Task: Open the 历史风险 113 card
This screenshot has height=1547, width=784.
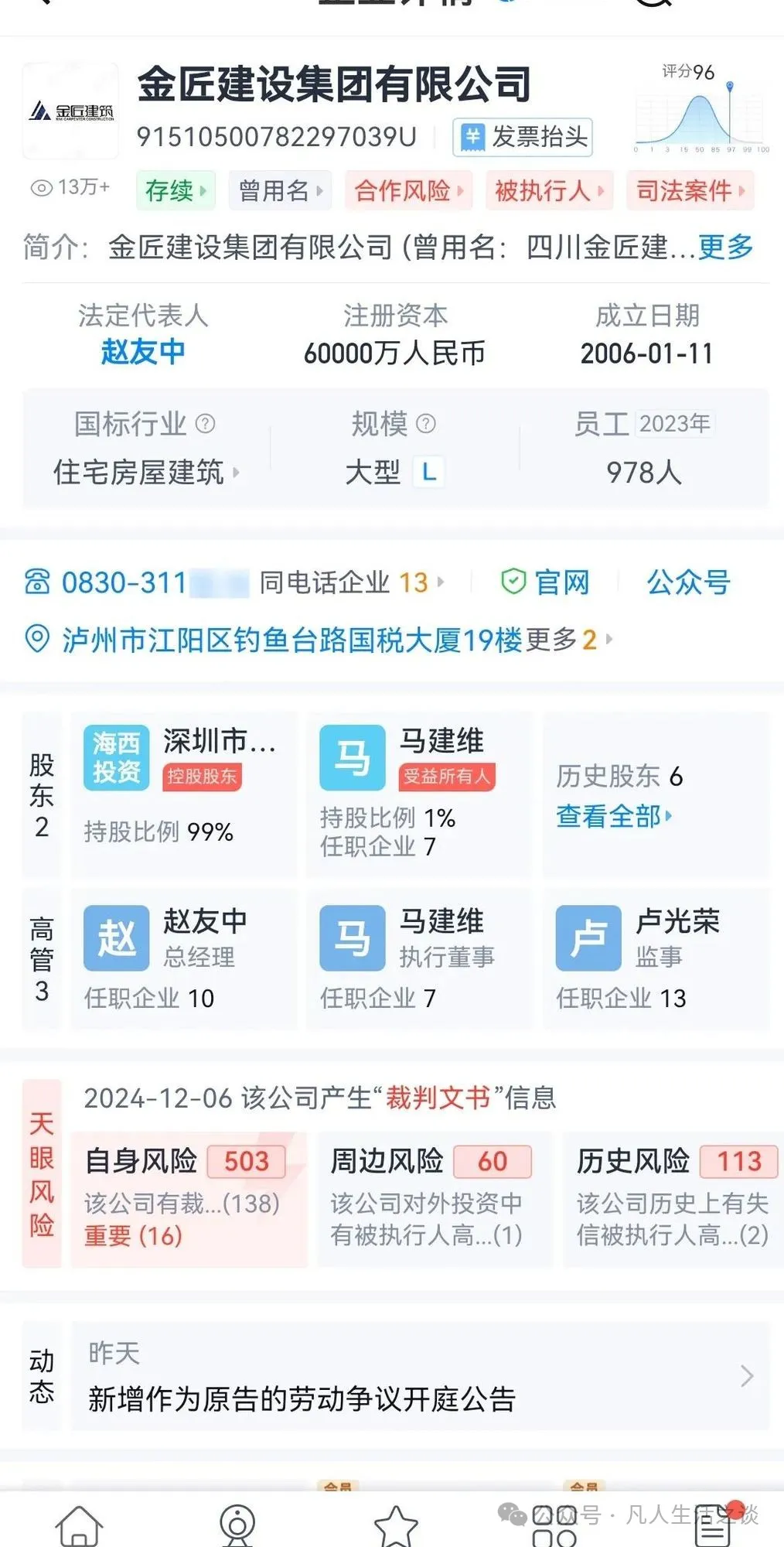Action: click(x=673, y=1197)
